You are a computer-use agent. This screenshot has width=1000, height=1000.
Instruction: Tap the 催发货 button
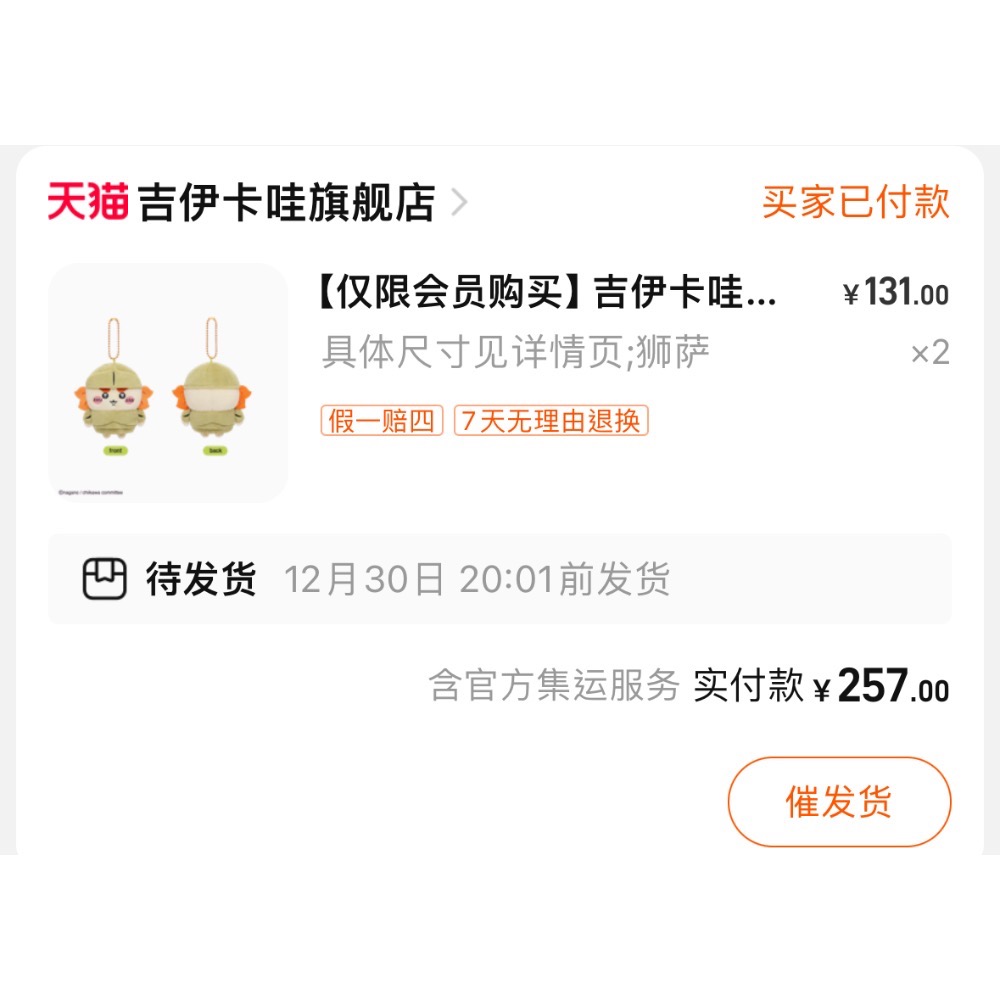839,802
